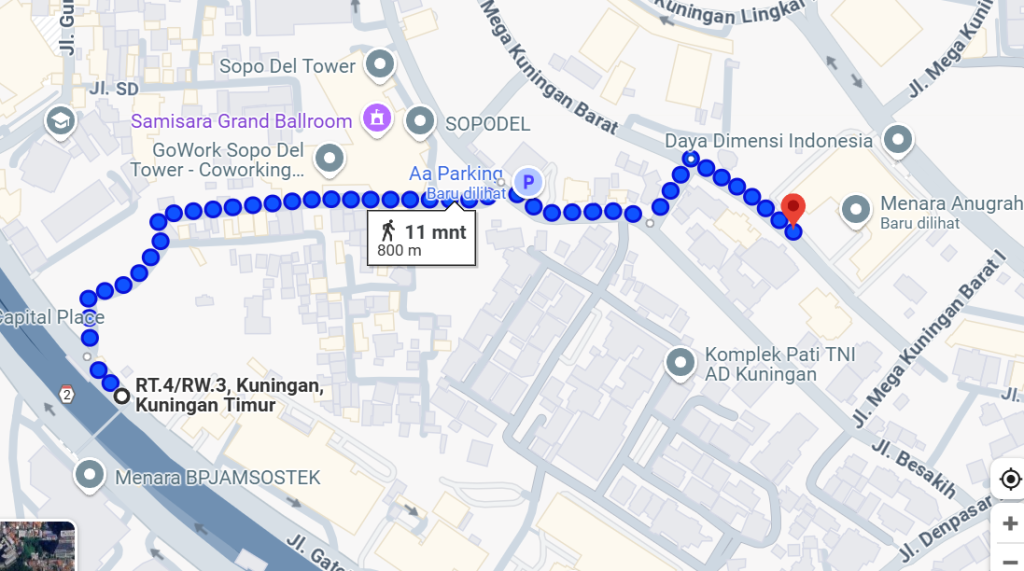
Task: Tap the RT.4/RW.3 Kuningan starting point
Action: tap(122, 397)
